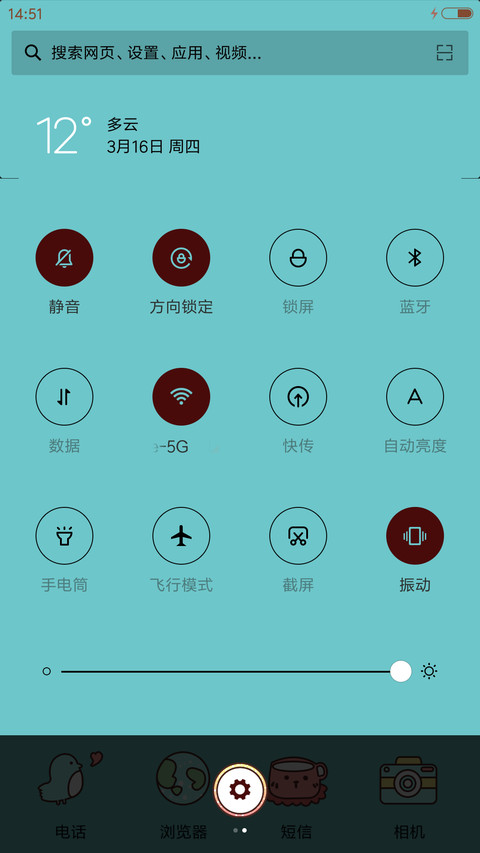Disable the 方向锁定 orientation lock
480x853 pixels.
[x=181, y=258]
